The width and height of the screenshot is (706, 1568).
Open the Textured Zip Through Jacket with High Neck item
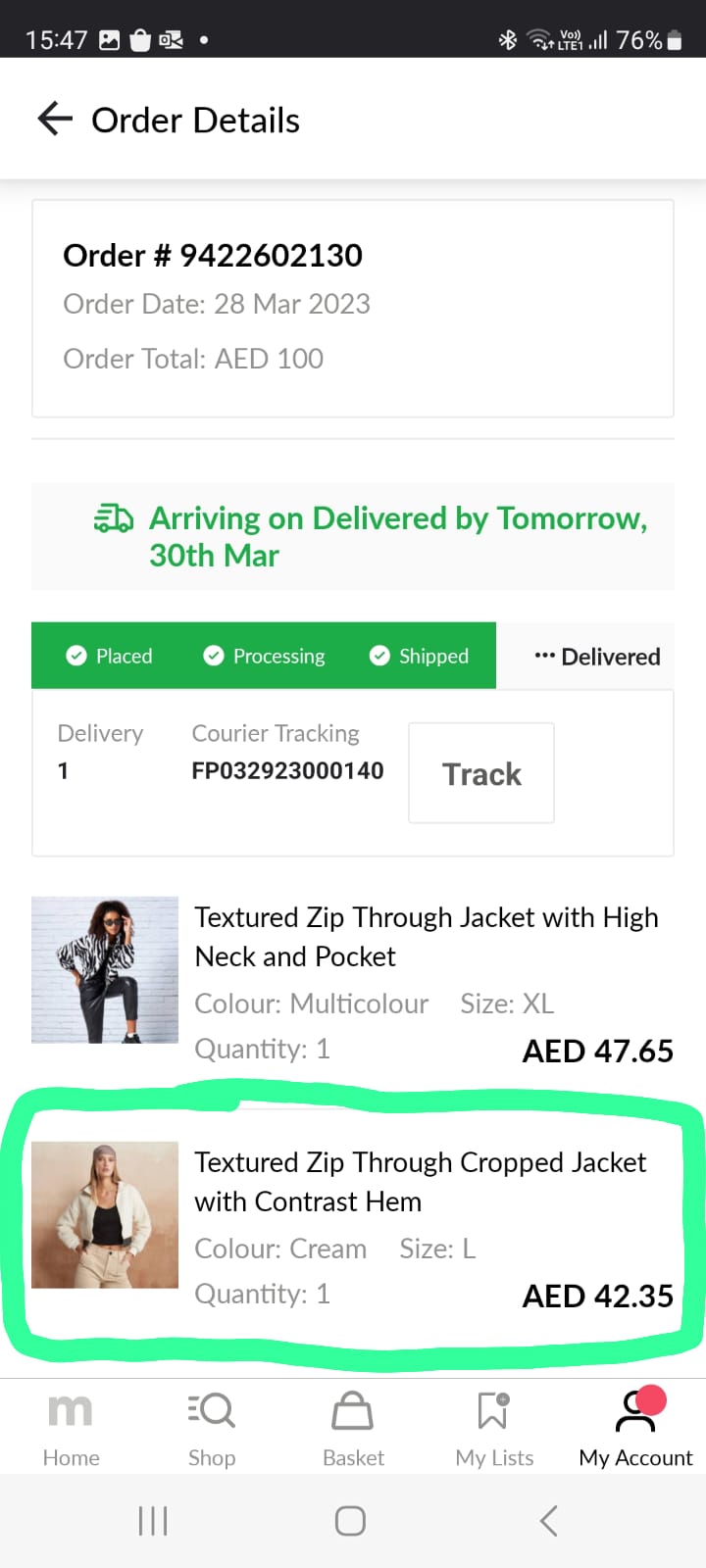click(x=426, y=935)
